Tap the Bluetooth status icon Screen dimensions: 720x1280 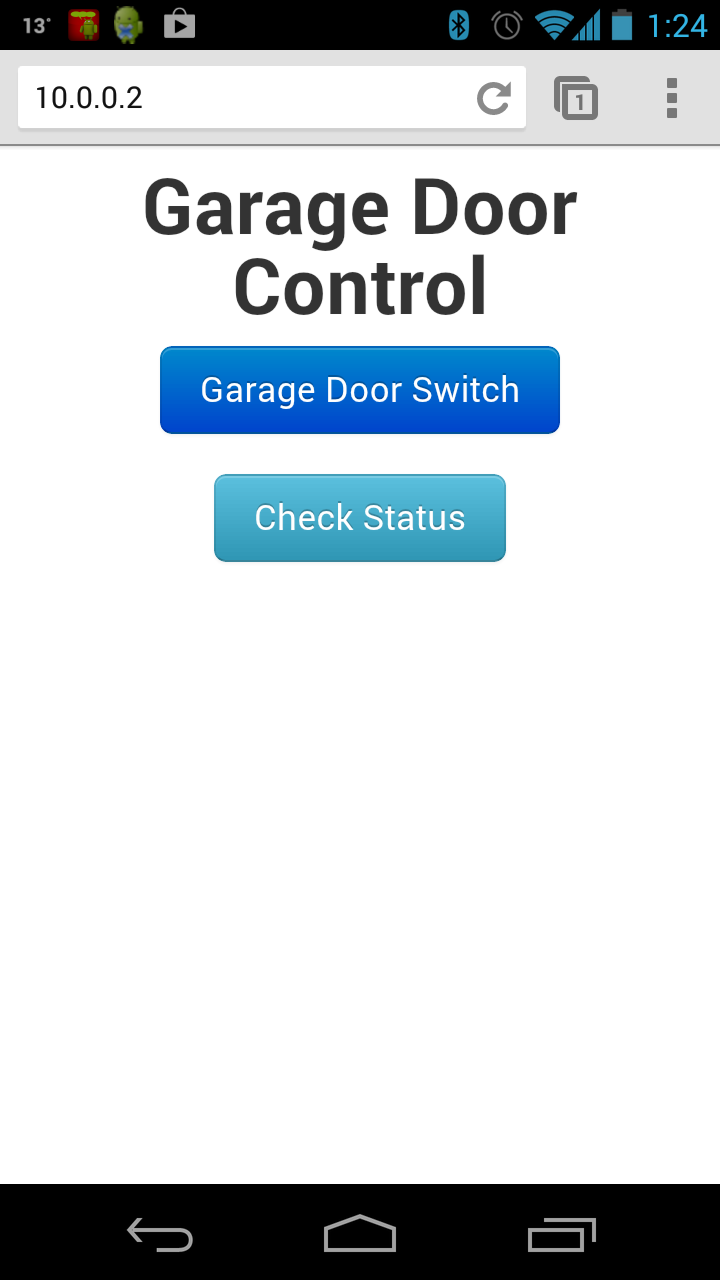pyautogui.click(x=457, y=24)
